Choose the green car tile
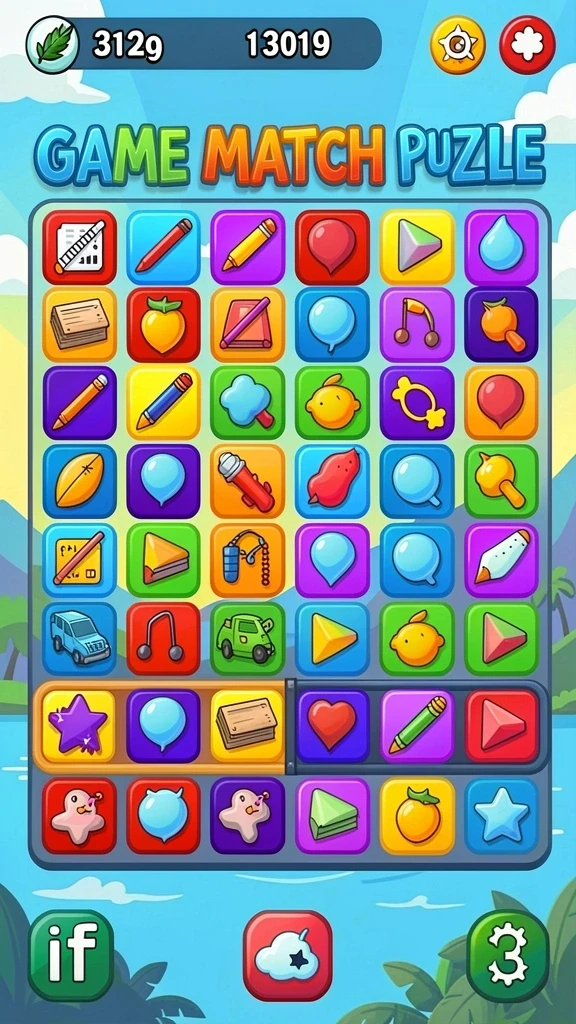 coord(248,638)
